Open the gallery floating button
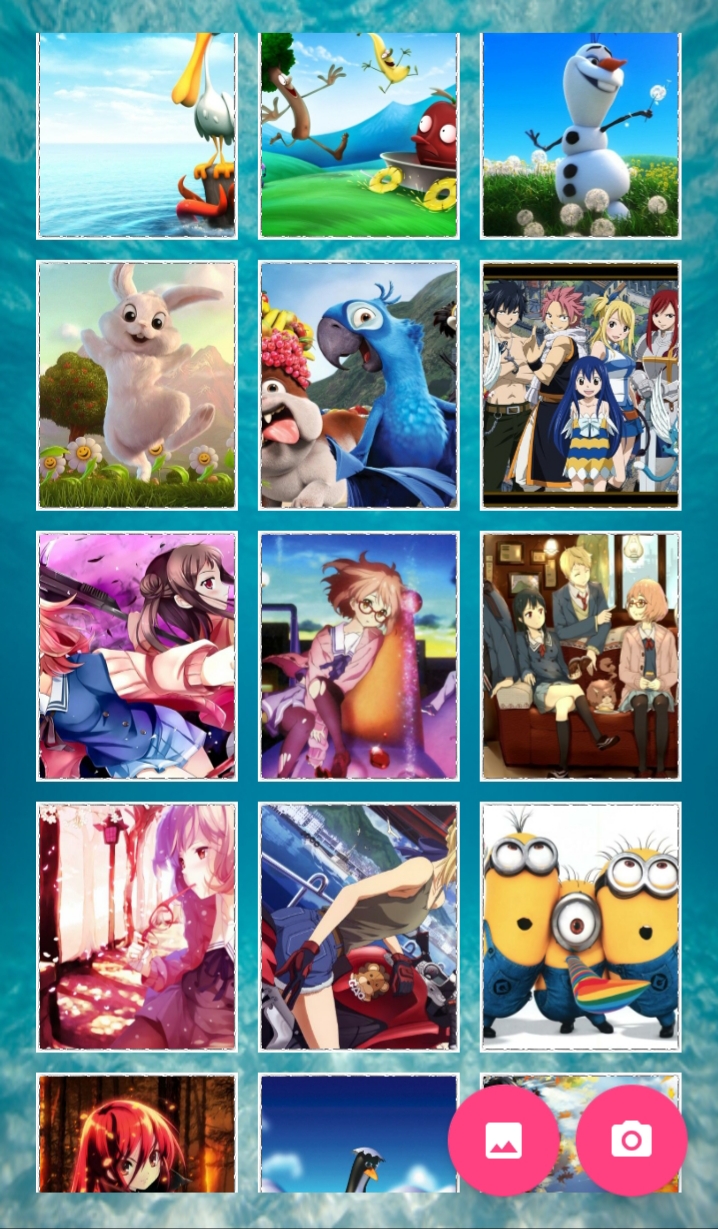 coord(503,1140)
